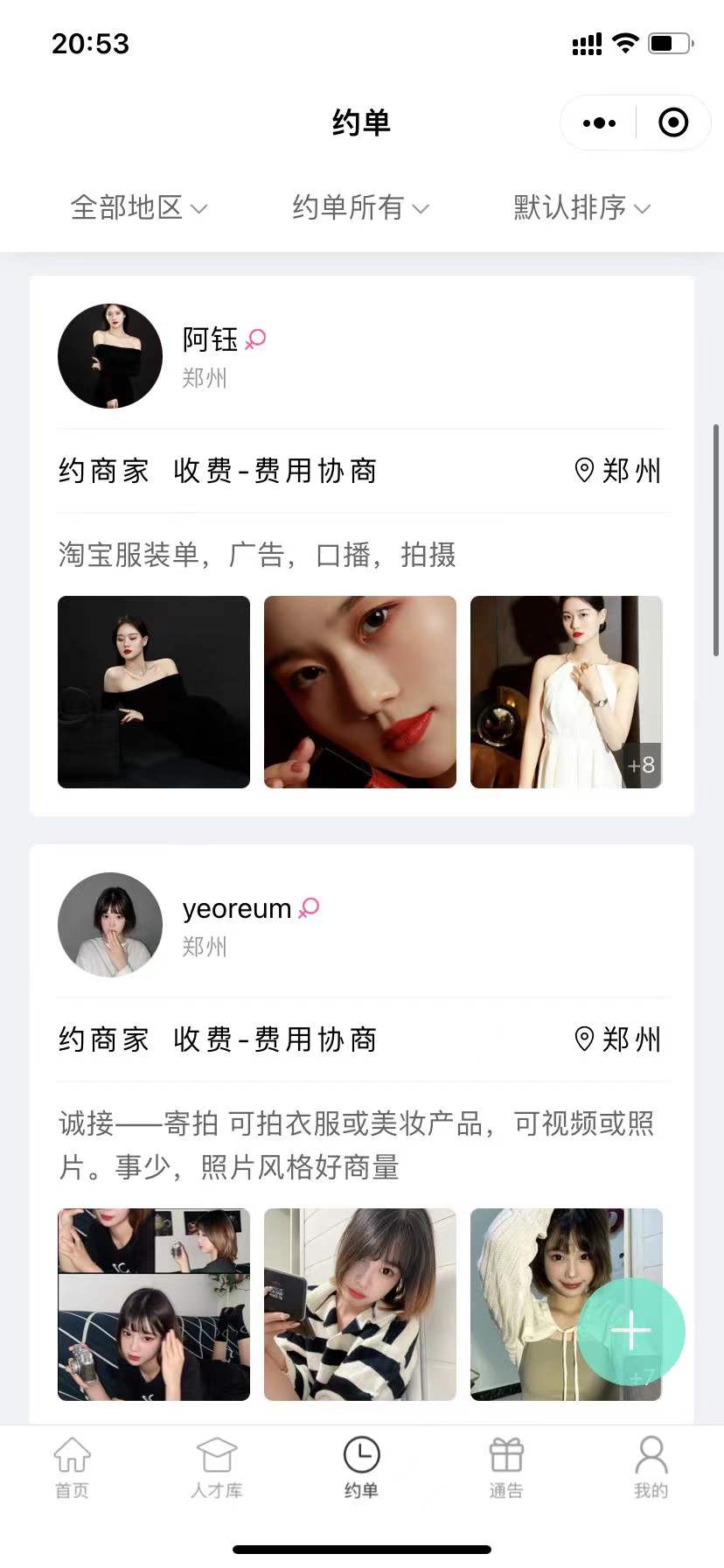
Task: Open 阿钰's third photo showing +8 more
Action: (x=567, y=692)
